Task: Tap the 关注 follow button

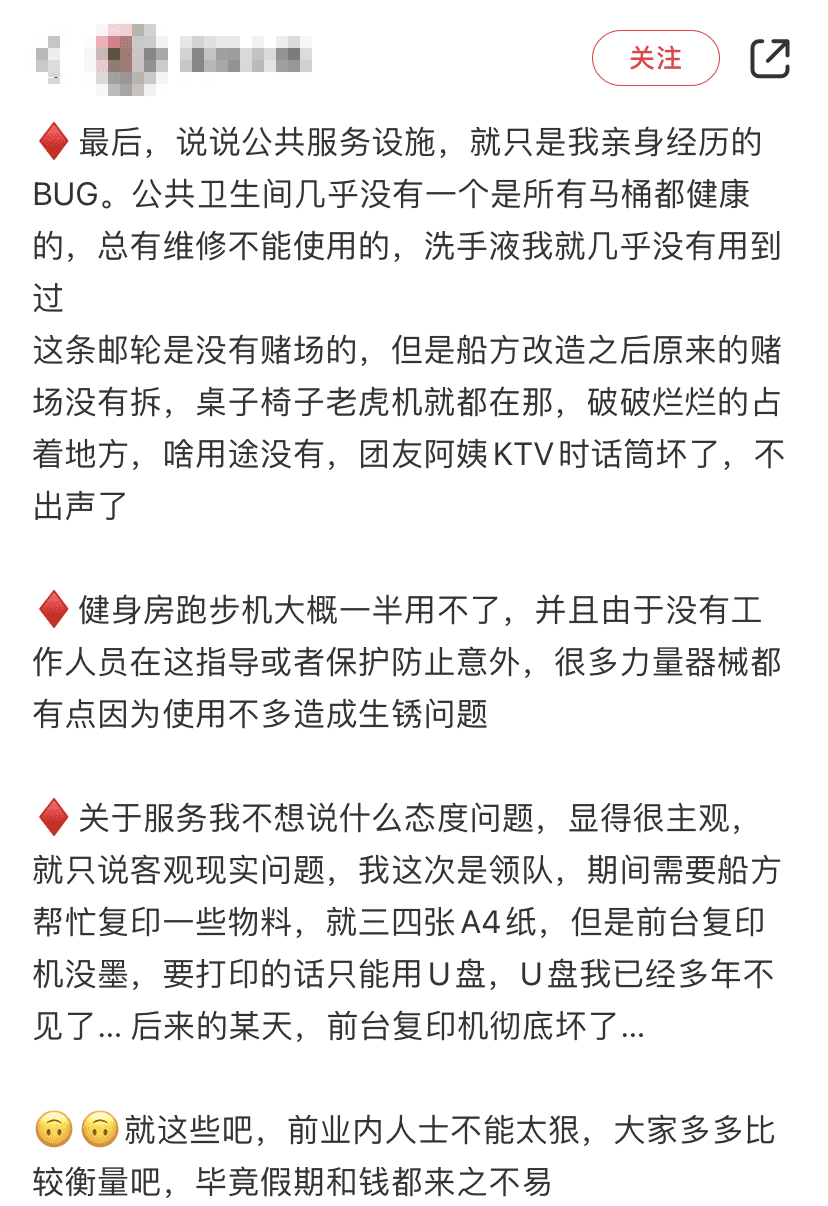Action: [655, 57]
